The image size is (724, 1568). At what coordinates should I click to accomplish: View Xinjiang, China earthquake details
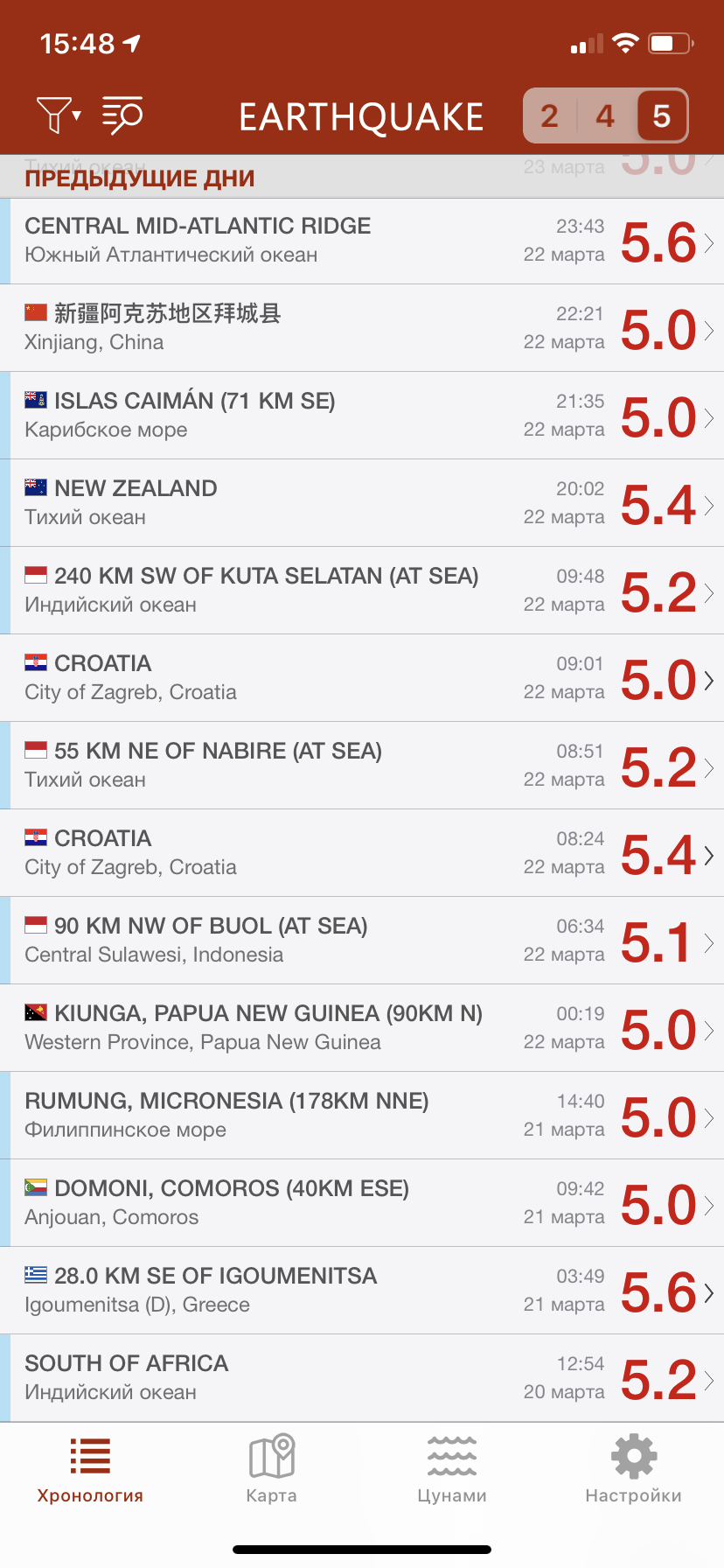(362, 328)
